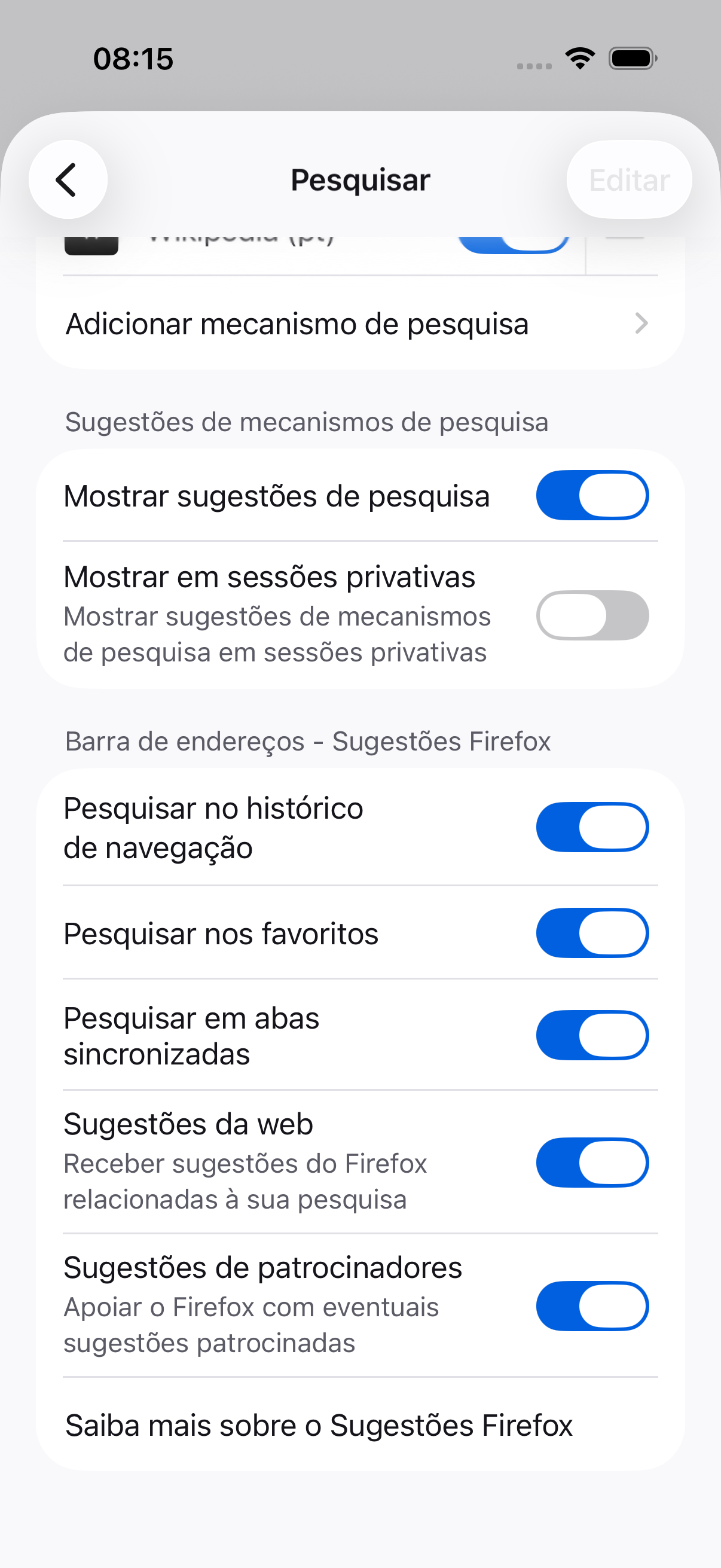Switch off Pesquisar em abas sincronizadas
Image resolution: width=721 pixels, height=1568 pixels.
click(592, 1035)
